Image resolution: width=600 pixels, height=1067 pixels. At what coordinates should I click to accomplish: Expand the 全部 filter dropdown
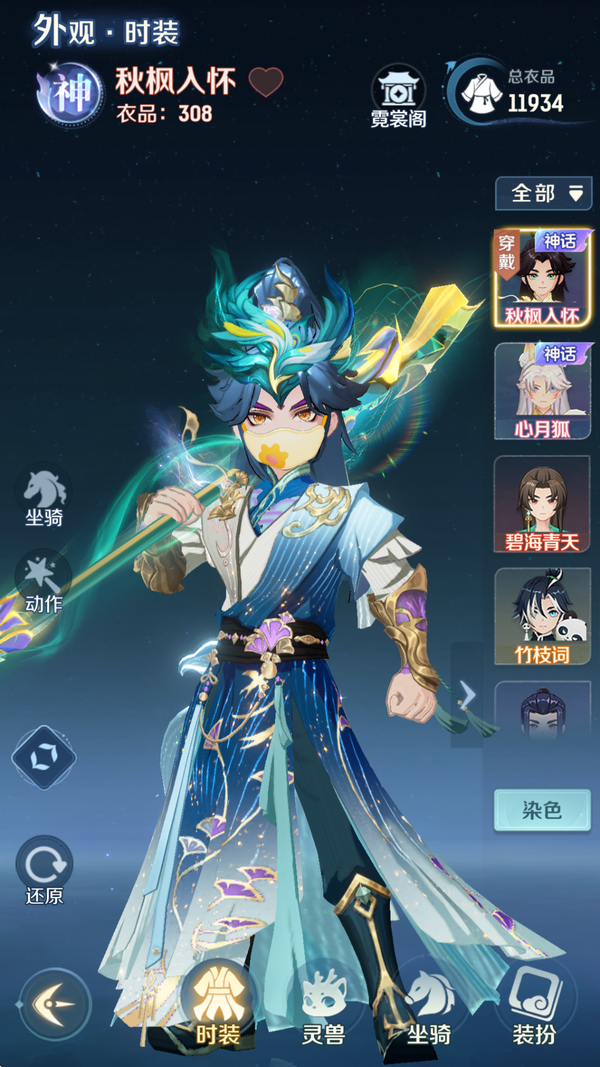(x=543, y=193)
